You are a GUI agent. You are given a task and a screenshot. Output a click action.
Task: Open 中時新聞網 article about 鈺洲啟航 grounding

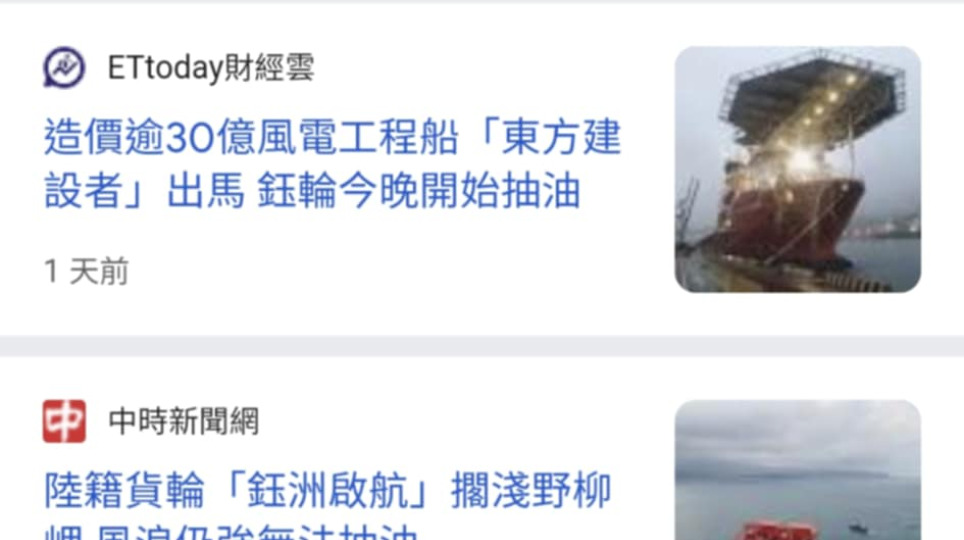(328, 494)
